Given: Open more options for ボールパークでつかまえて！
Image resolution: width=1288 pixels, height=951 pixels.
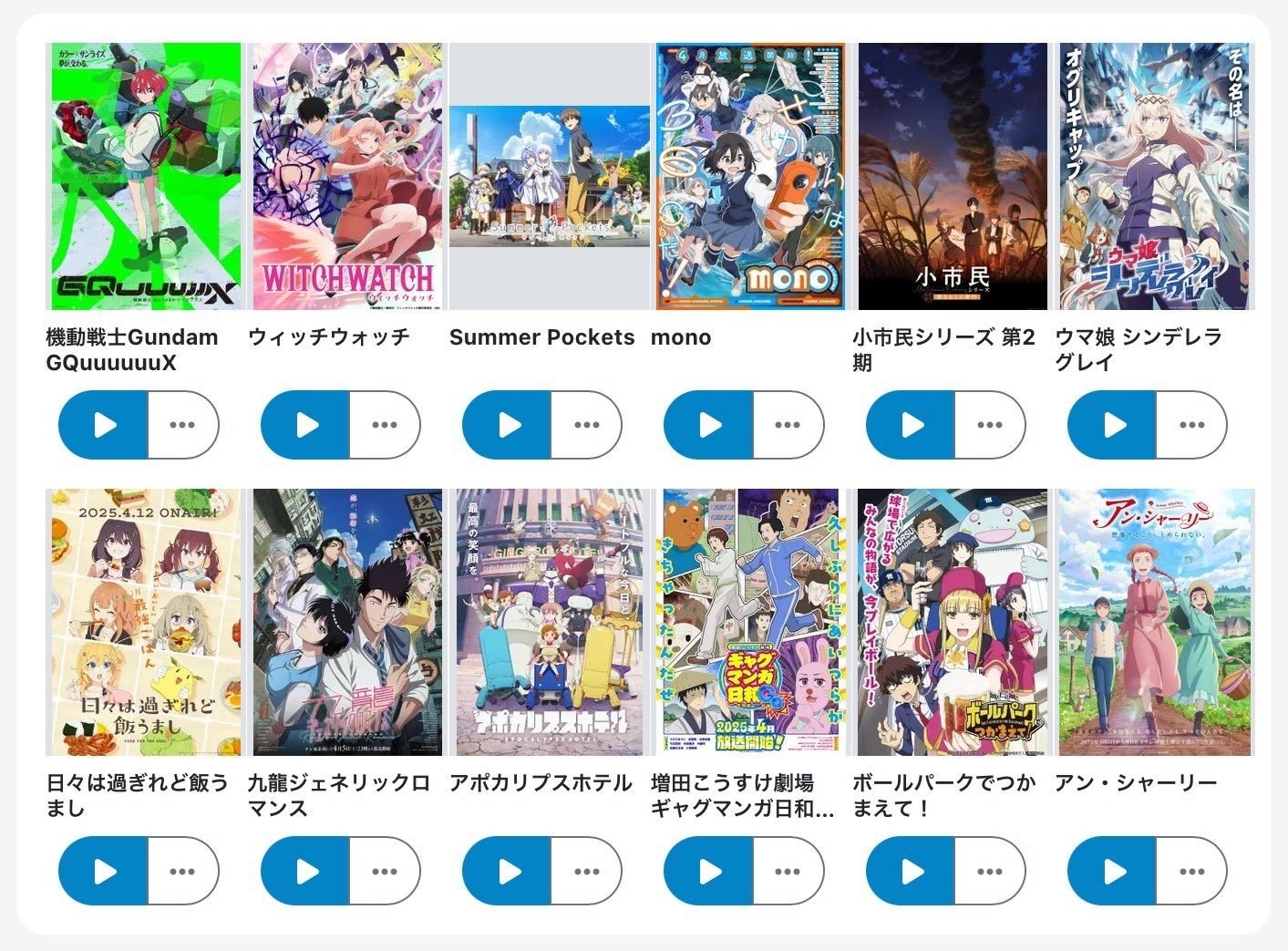Looking at the screenshot, I should coord(990,872).
